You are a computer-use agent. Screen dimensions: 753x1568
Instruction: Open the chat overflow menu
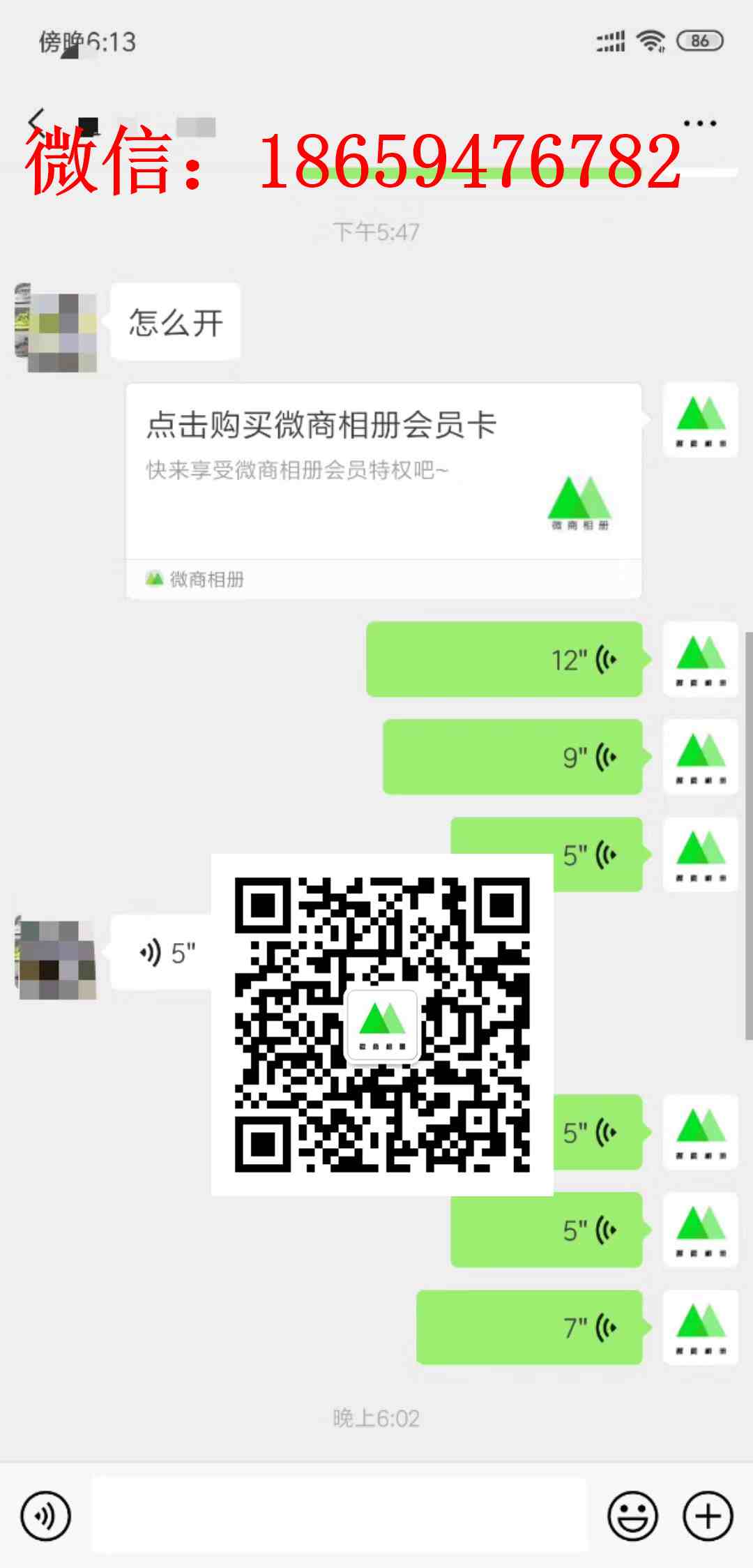[x=699, y=123]
